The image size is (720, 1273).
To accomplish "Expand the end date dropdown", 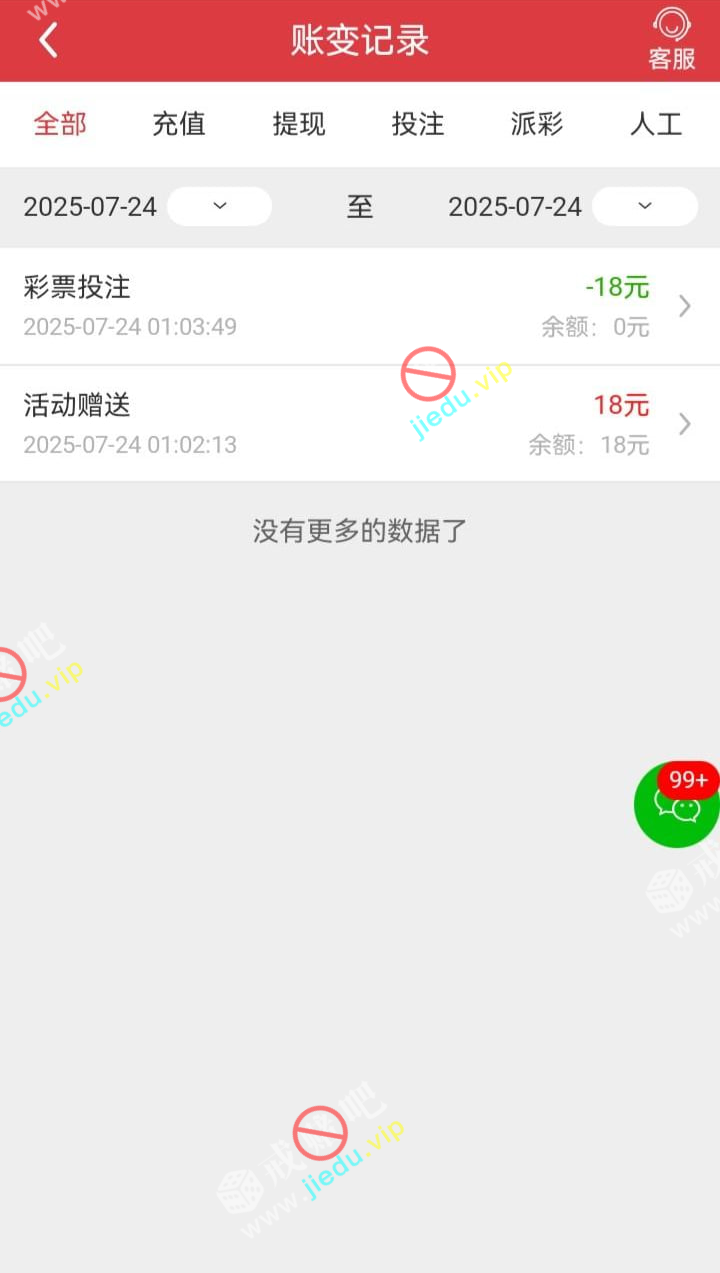I will point(644,206).
